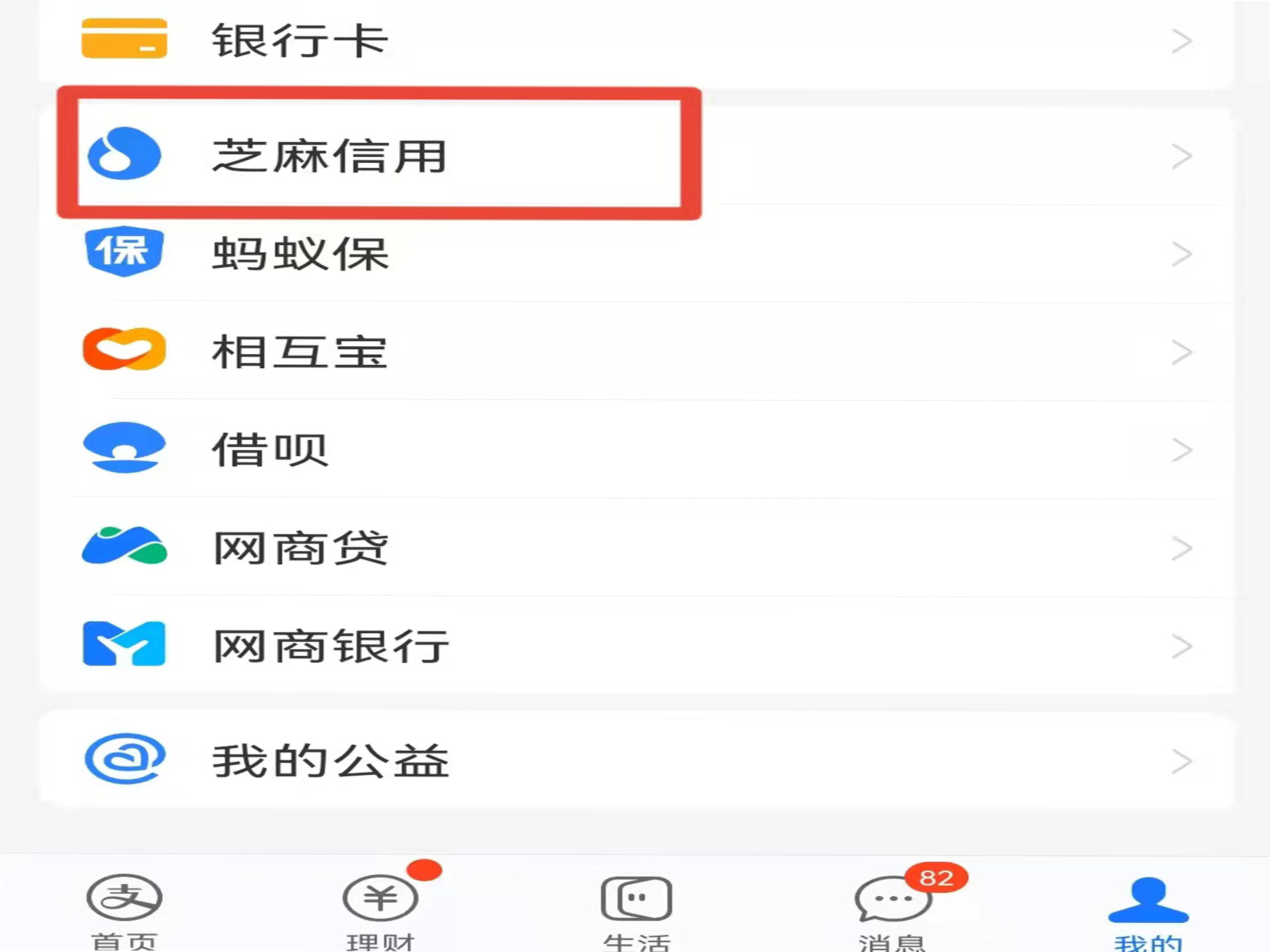The image size is (1270, 952).
Task: Open the 银行卡 row
Action: pyautogui.click(x=632, y=40)
